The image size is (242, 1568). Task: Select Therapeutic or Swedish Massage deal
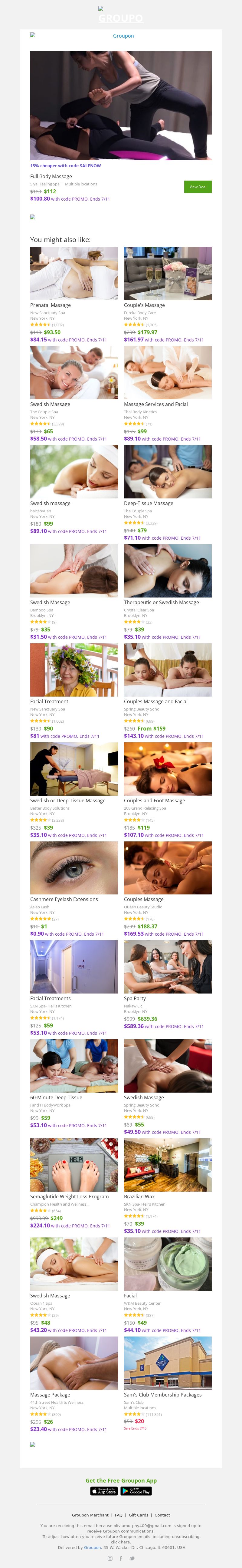168,570
